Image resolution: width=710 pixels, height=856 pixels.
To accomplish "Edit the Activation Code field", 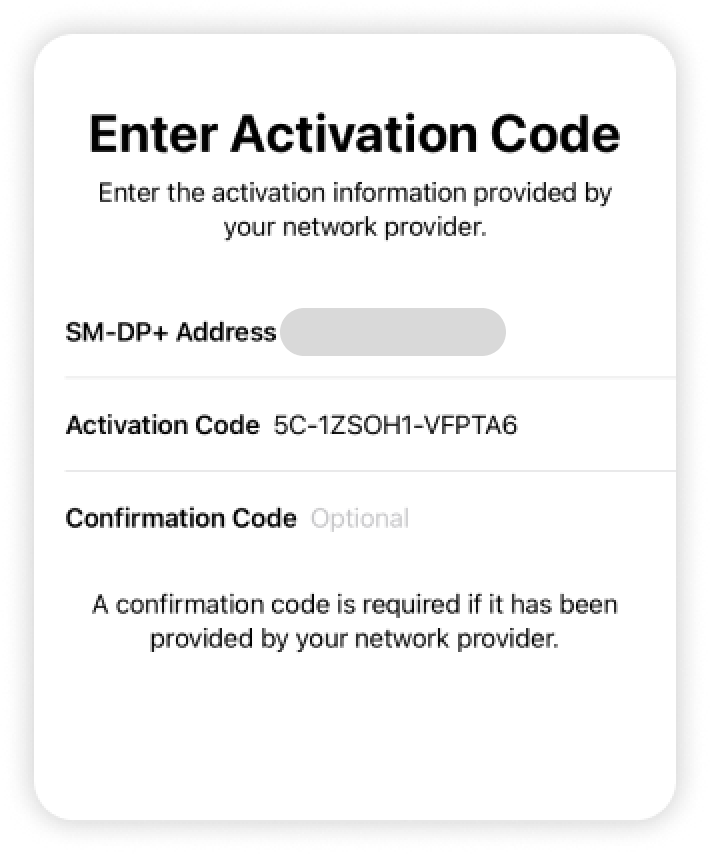I will coord(396,426).
